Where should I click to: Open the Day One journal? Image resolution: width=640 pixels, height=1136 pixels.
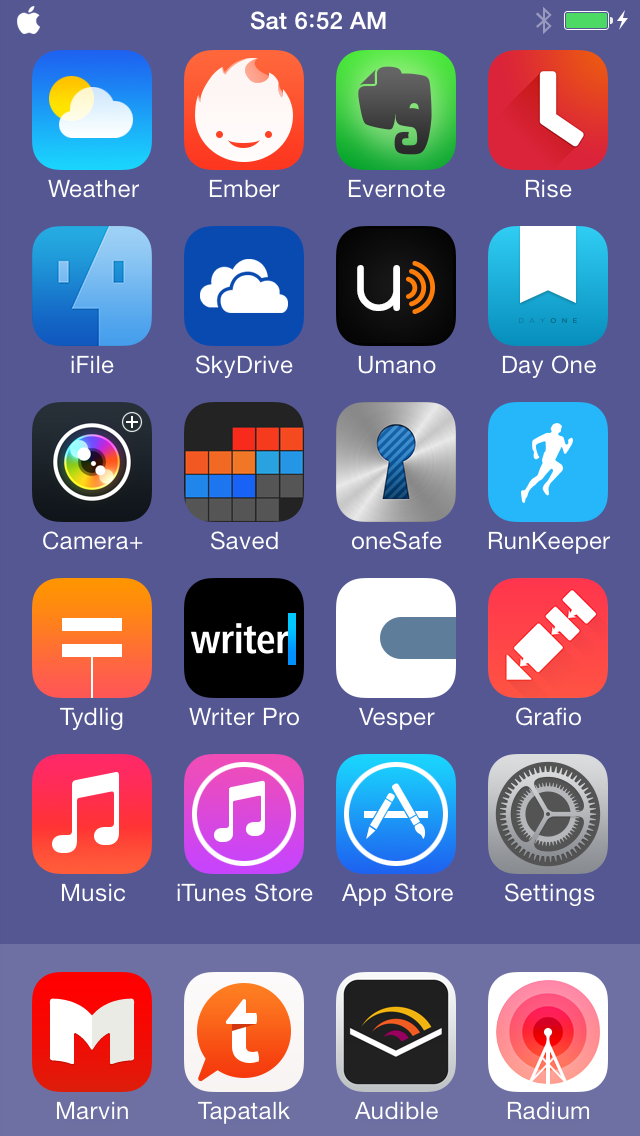pos(548,286)
